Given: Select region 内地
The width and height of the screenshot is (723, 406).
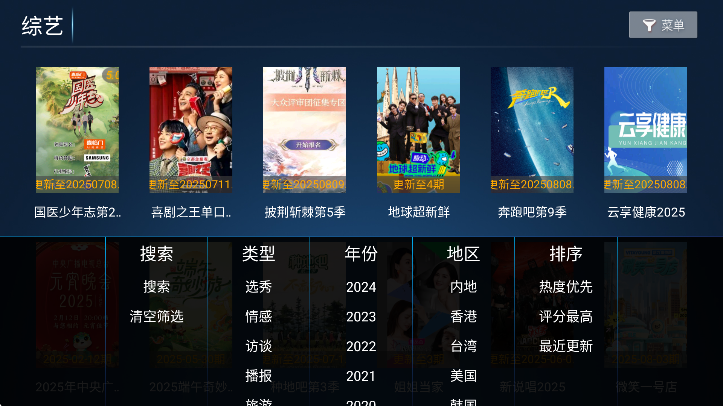Looking at the screenshot, I should (463, 287).
